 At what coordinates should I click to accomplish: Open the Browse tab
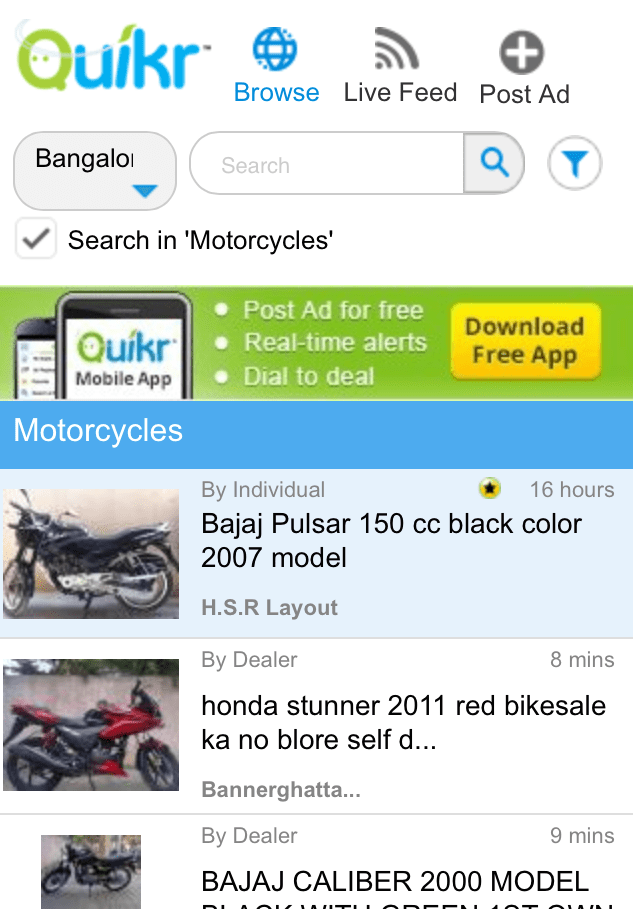[x=276, y=66]
